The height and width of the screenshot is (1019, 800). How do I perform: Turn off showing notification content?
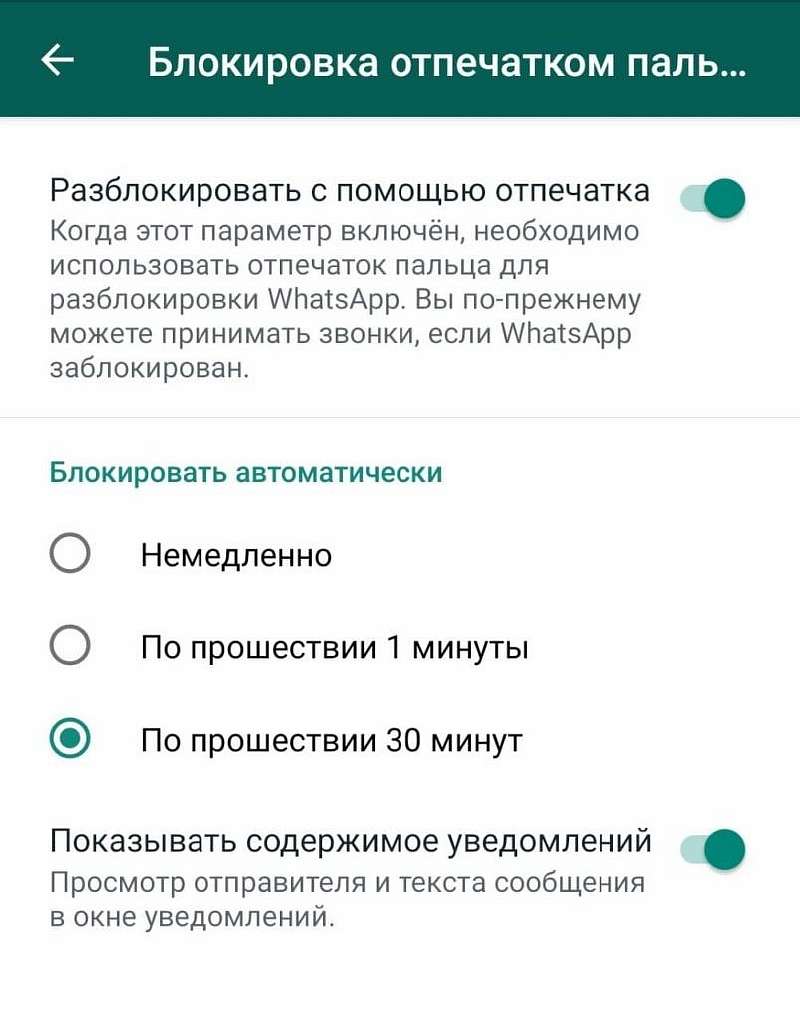tap(713, 850)
